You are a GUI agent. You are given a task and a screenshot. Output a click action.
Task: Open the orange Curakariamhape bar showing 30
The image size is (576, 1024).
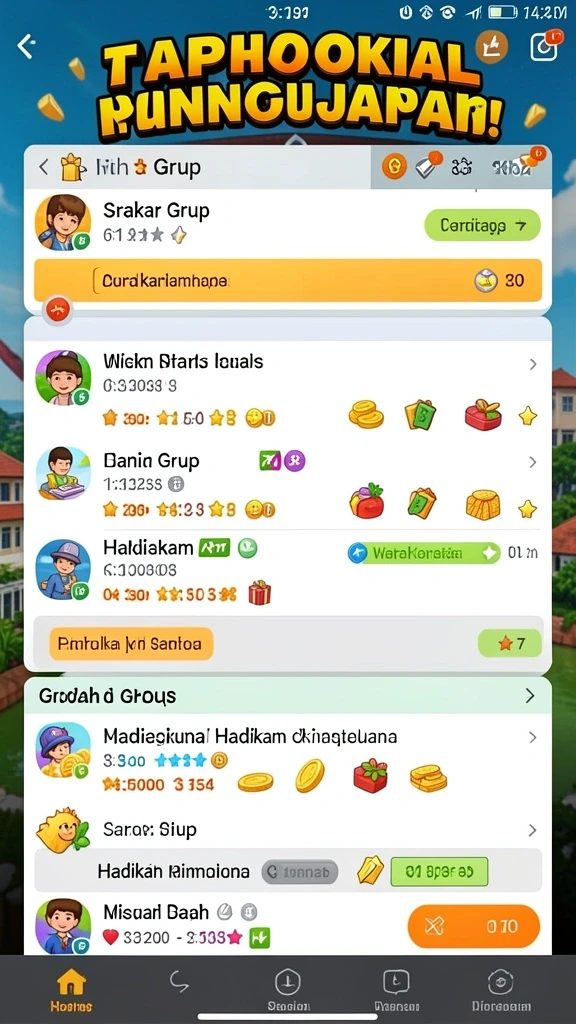pos(288,281)
